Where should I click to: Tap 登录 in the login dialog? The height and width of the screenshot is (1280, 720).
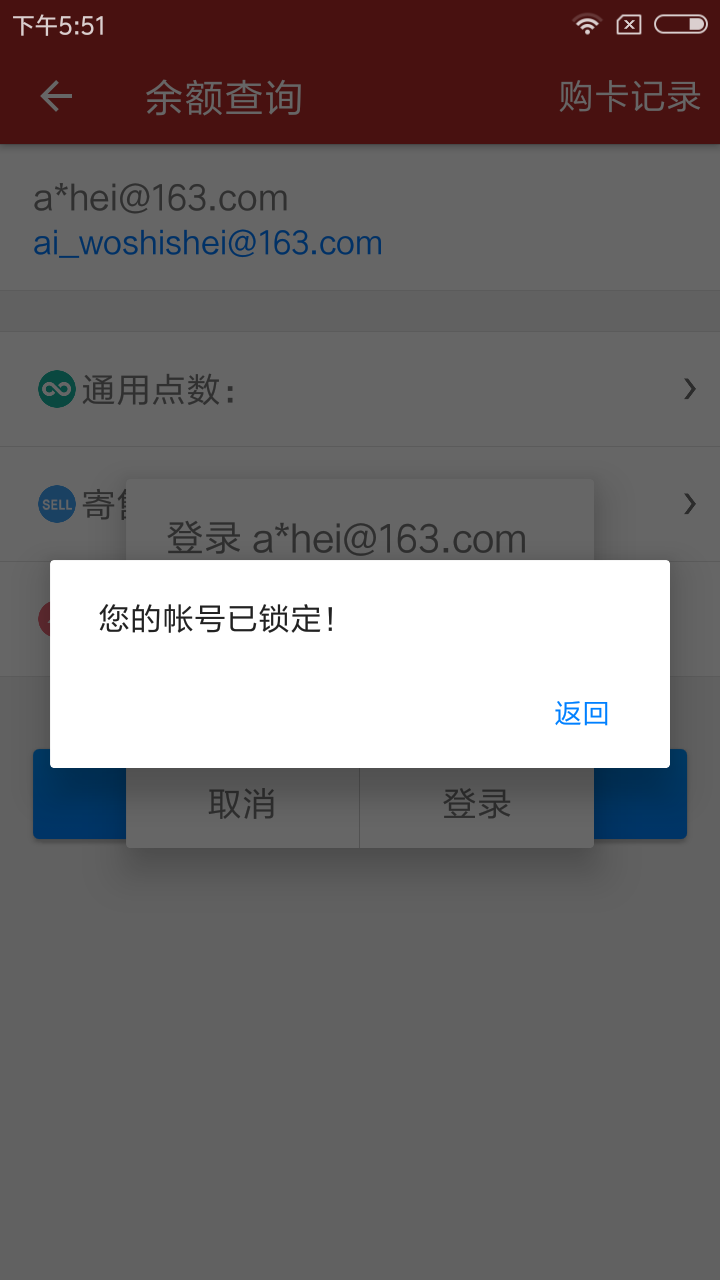coord(477,803)
